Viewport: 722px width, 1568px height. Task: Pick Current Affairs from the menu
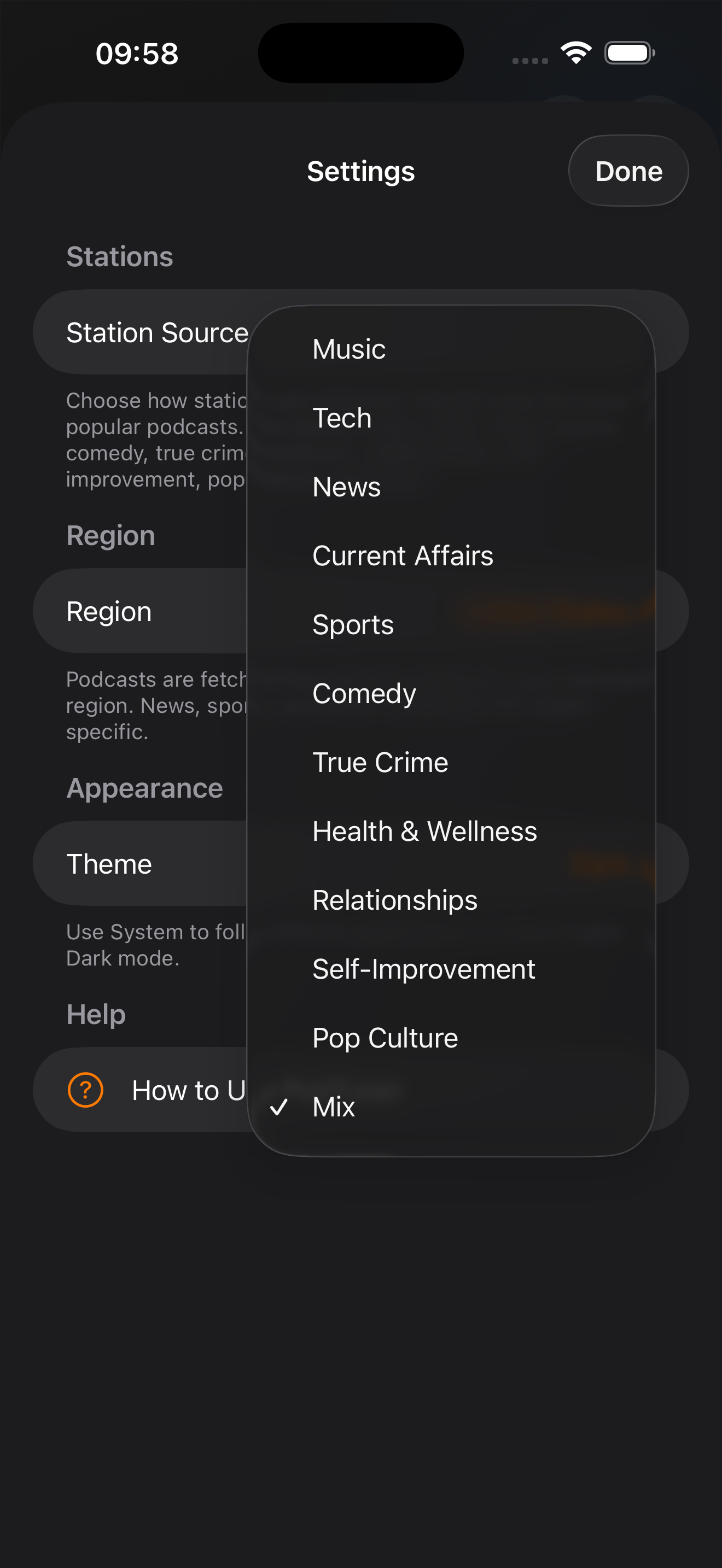(403, 555)
